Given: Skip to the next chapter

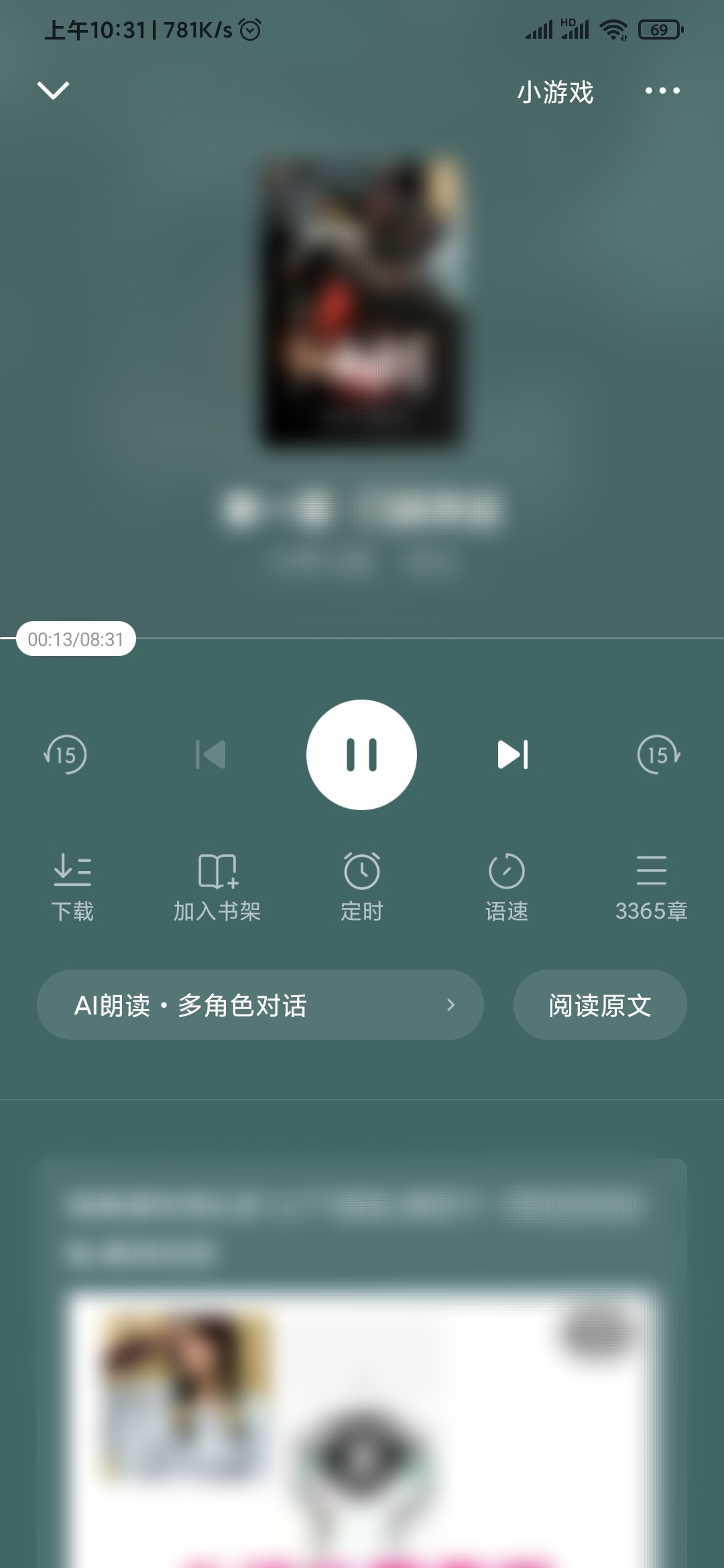Looking at the screenshot, I should pyautogui.click(x=513, y=755).
